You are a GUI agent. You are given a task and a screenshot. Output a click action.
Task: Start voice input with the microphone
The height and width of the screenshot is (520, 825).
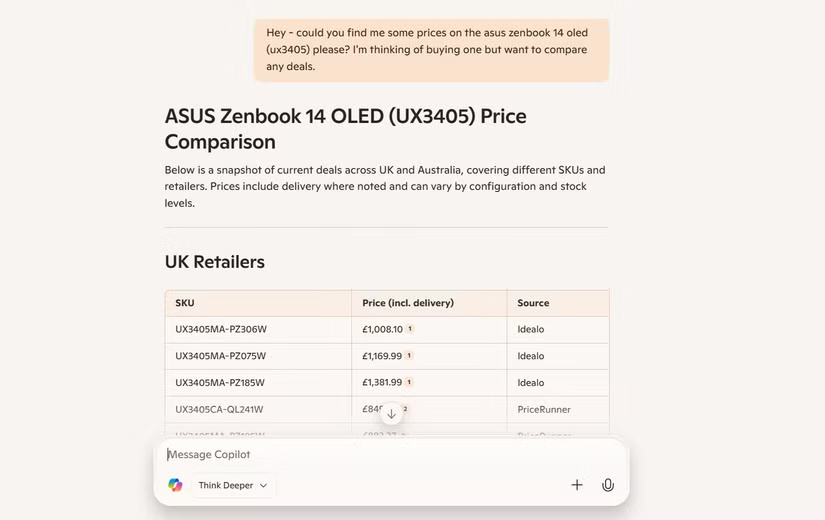(x=608, y=485)
